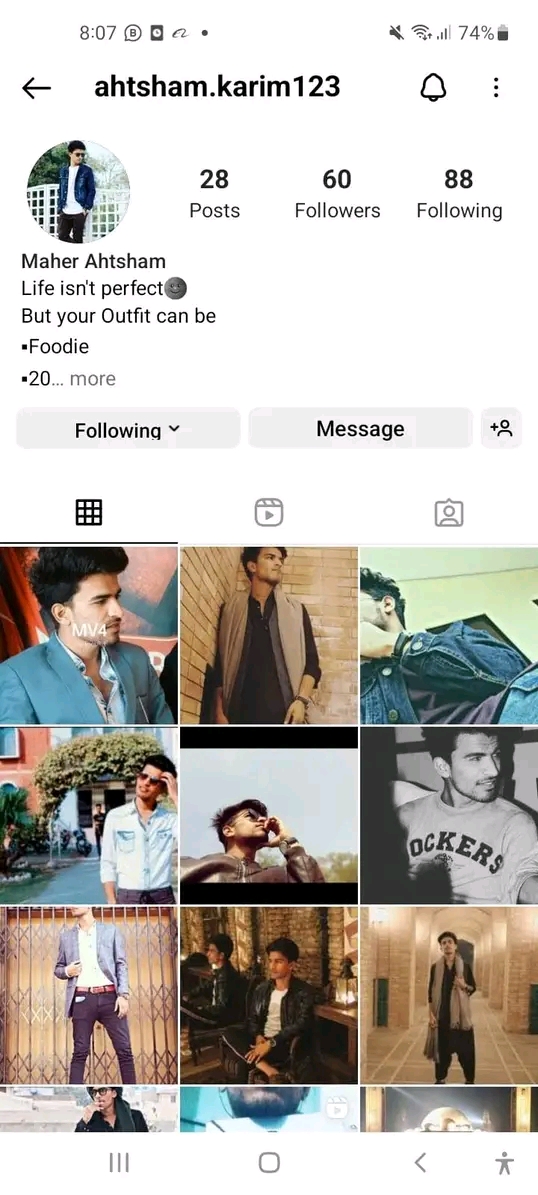Switch to the tagged photos tab

coord(449,513)
